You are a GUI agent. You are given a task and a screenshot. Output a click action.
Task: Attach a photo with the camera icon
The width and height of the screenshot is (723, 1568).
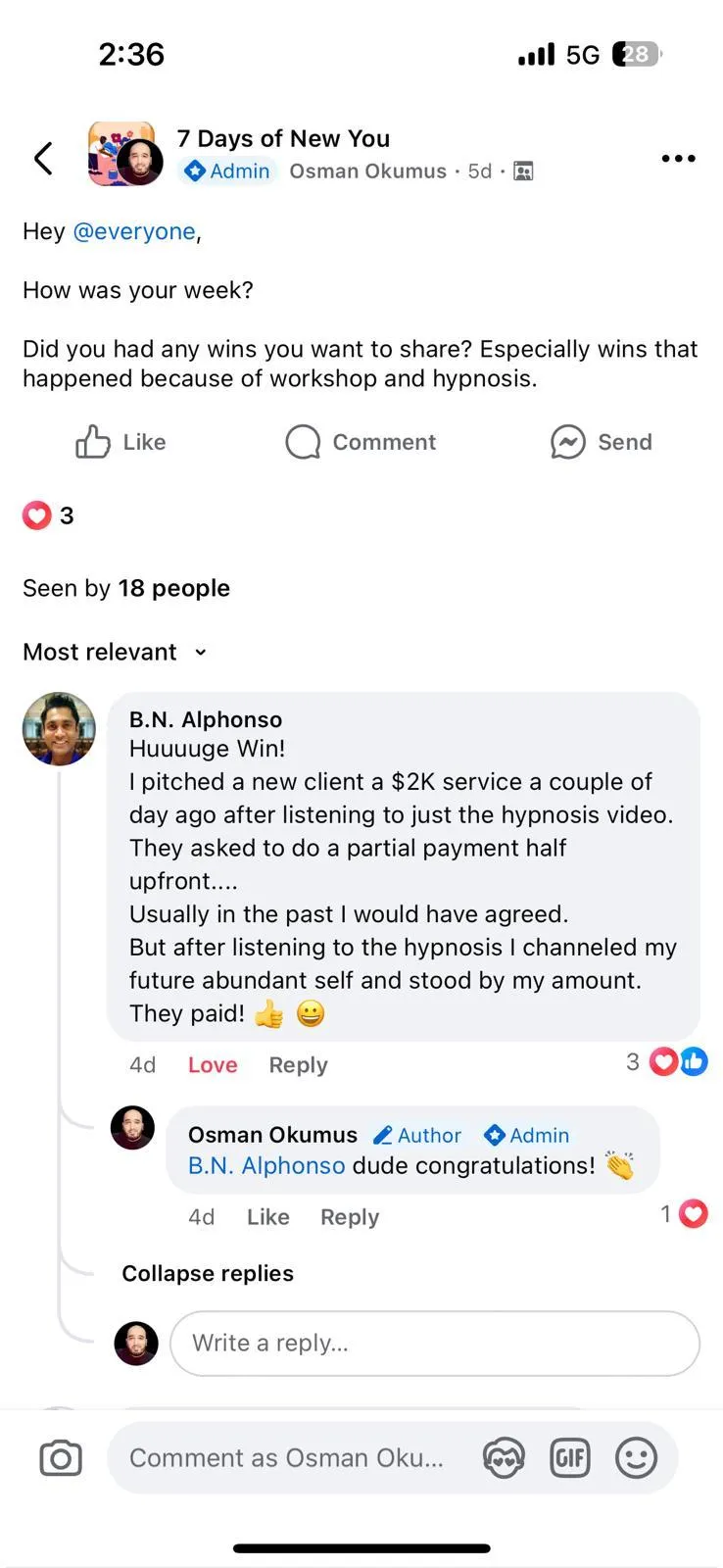tap(61, 1458)
